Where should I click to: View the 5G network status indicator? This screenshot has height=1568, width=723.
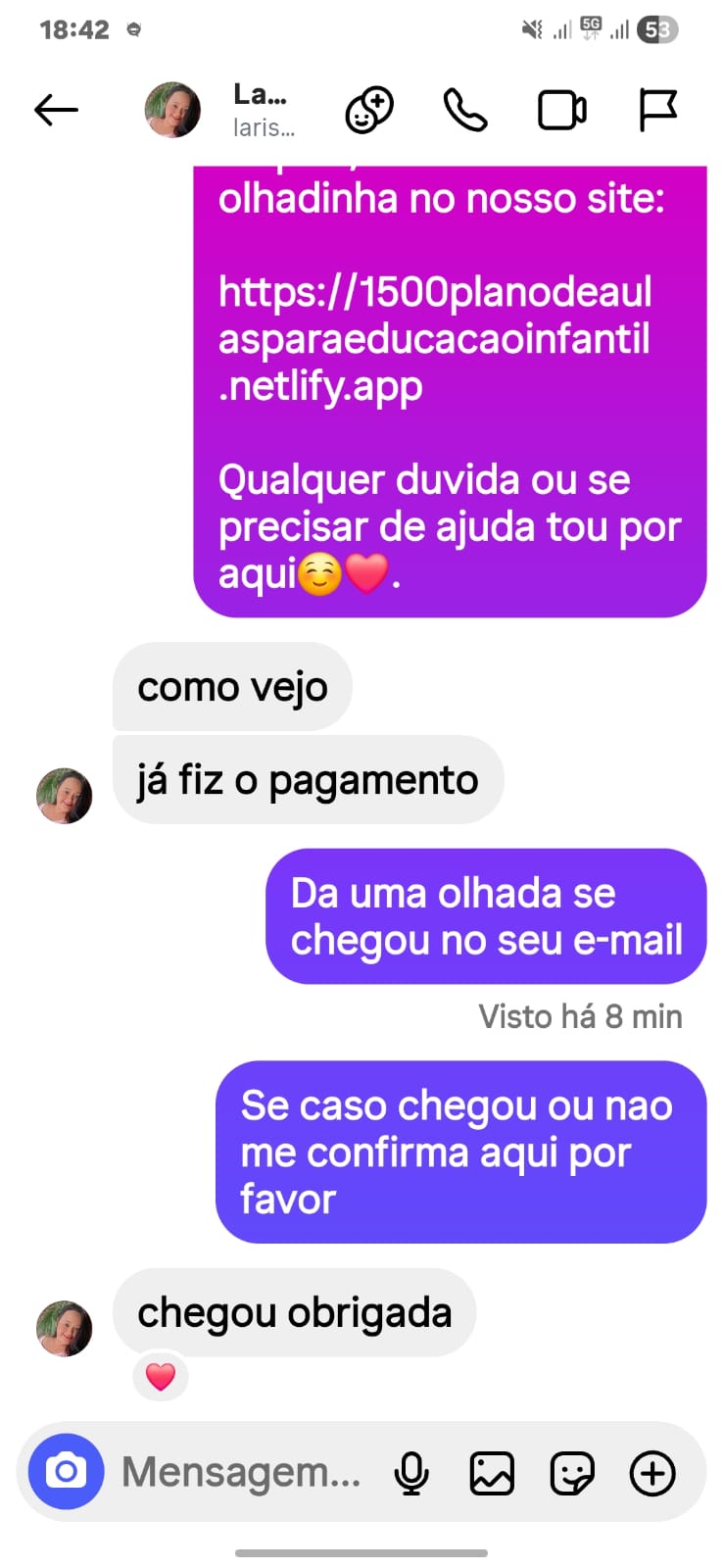pyautogui.click(x=589, y=28)
